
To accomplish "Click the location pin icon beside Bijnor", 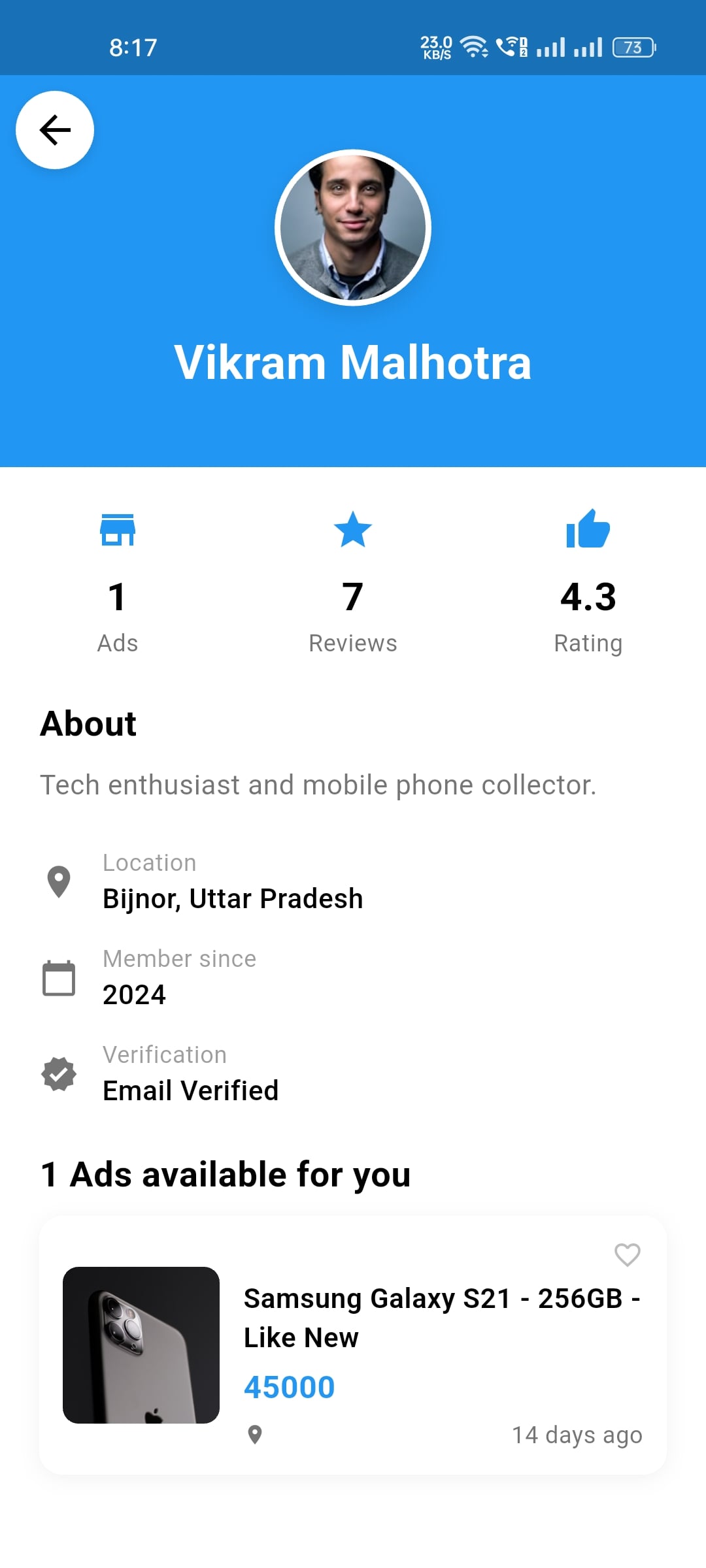I will click(x=59, y=880).
